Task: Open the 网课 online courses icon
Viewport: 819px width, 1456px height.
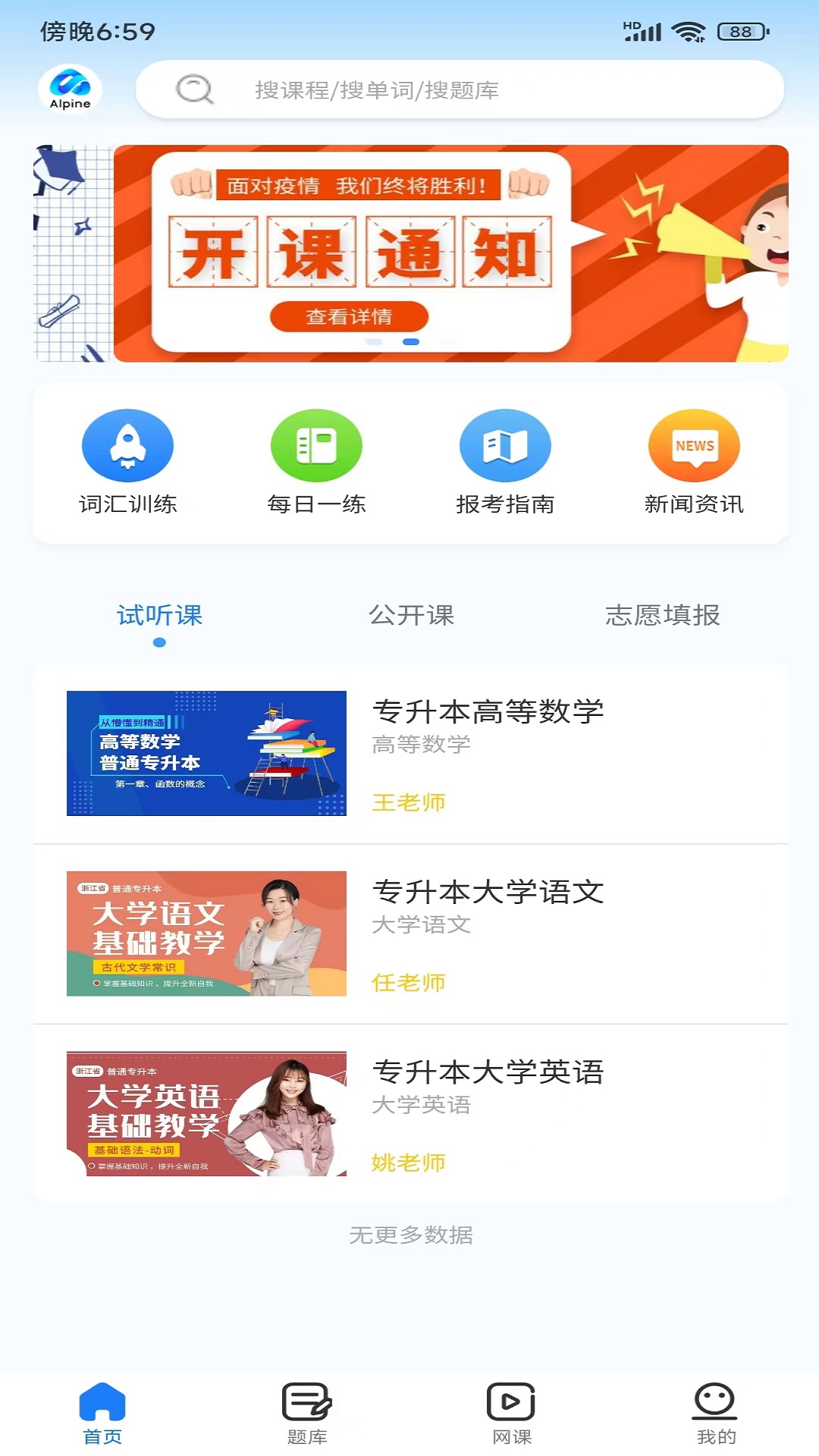Action: coord(510,1407)
